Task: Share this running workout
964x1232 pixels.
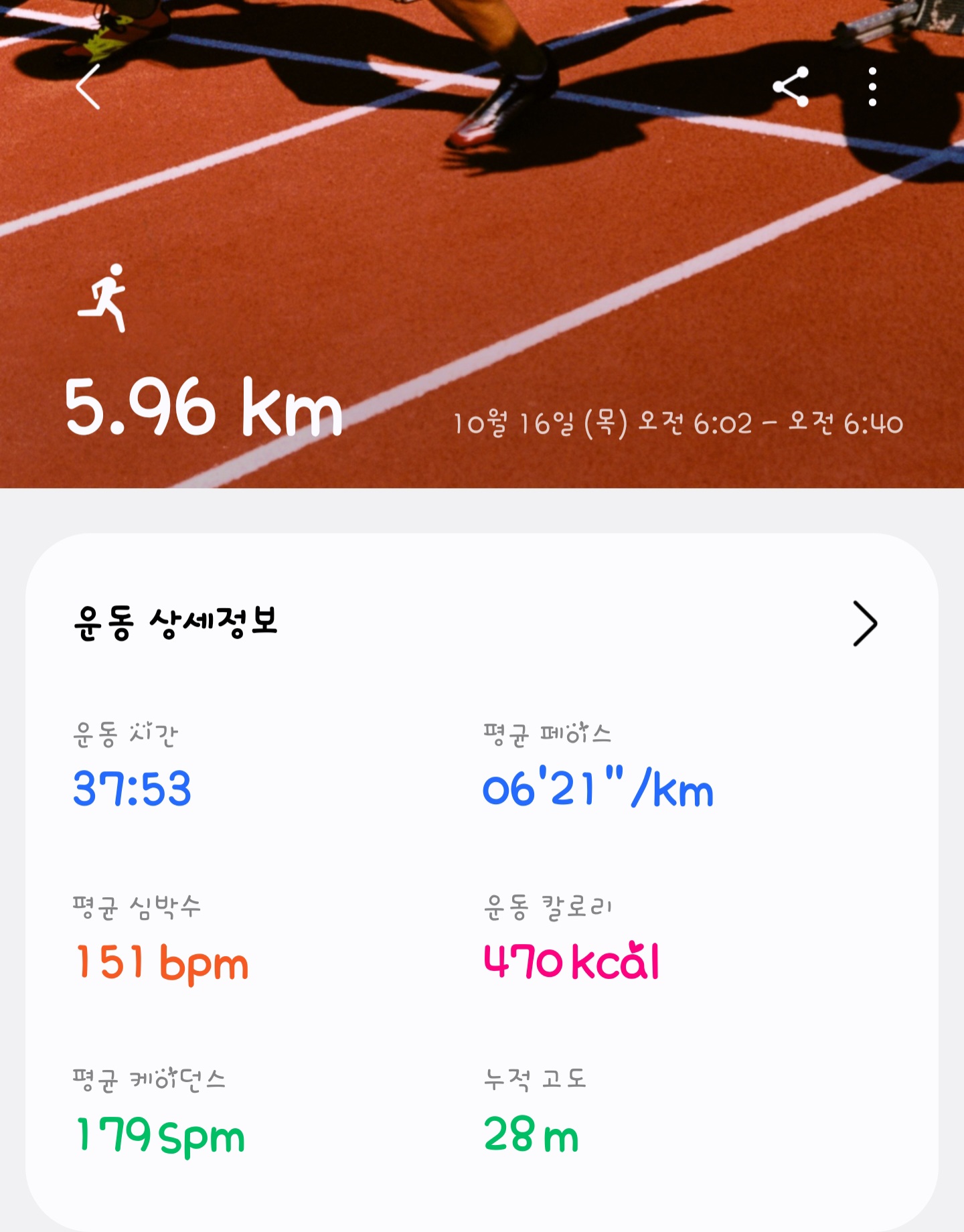Action: pos(791,87)
